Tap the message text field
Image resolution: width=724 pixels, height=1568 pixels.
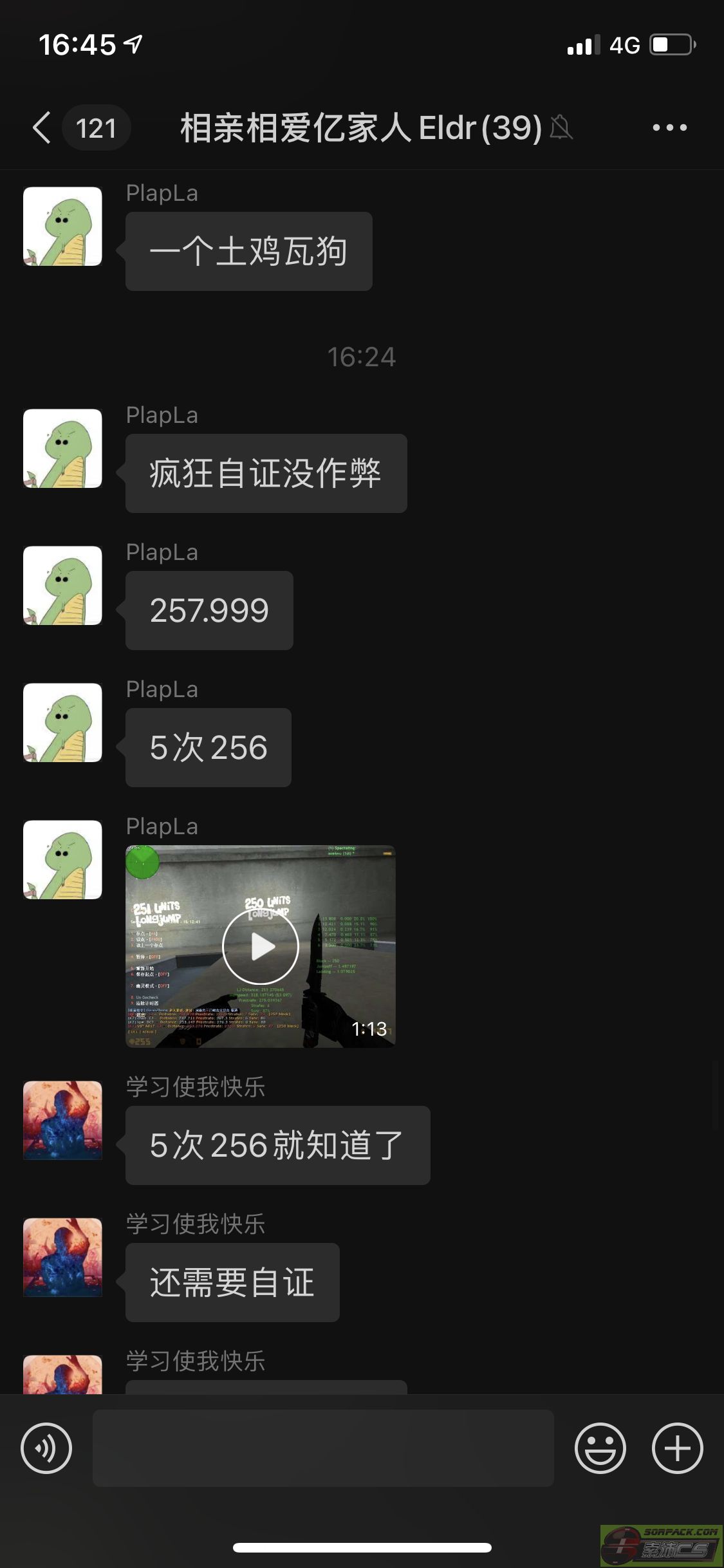point(323,1448)
